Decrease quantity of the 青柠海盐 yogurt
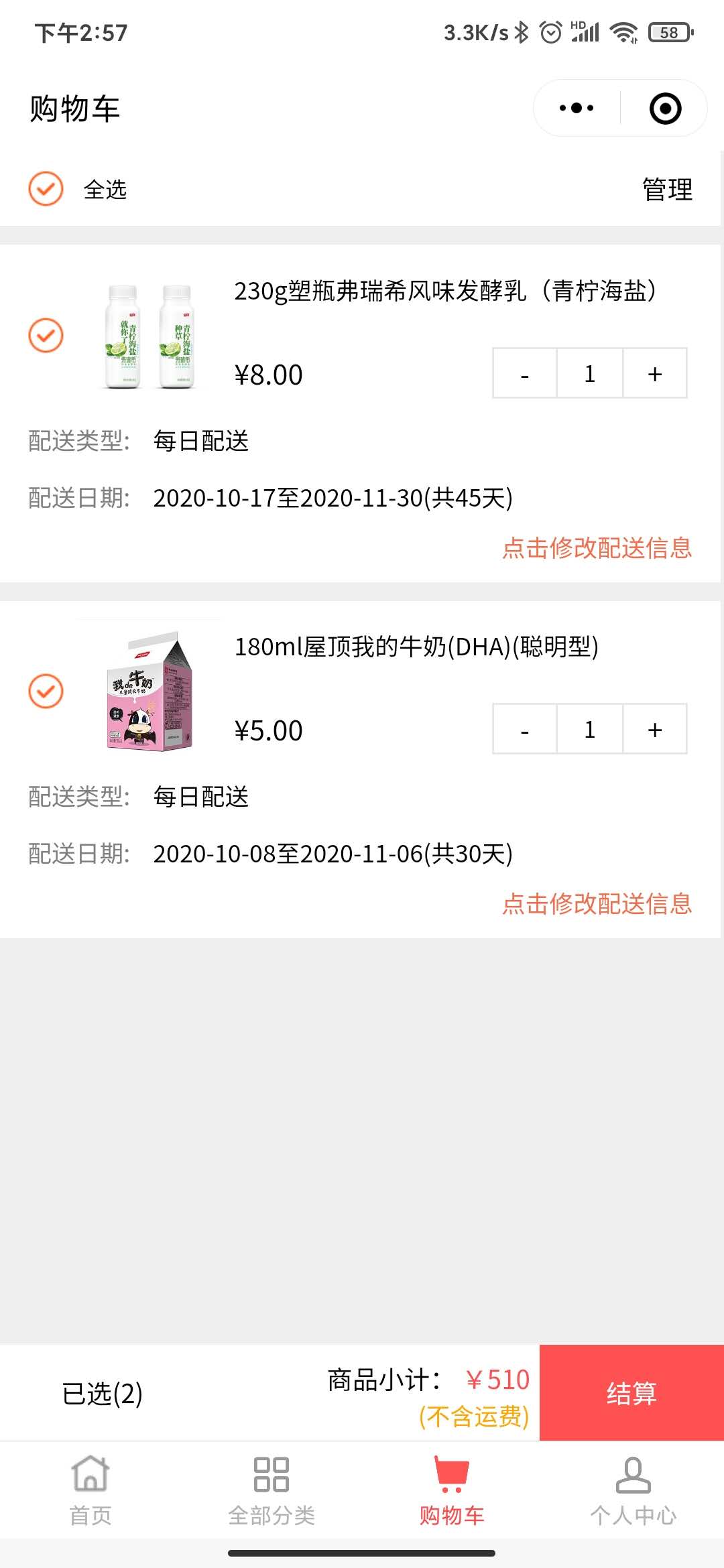Viewport: 724px width, 1568px height. [x=525, y=373]
